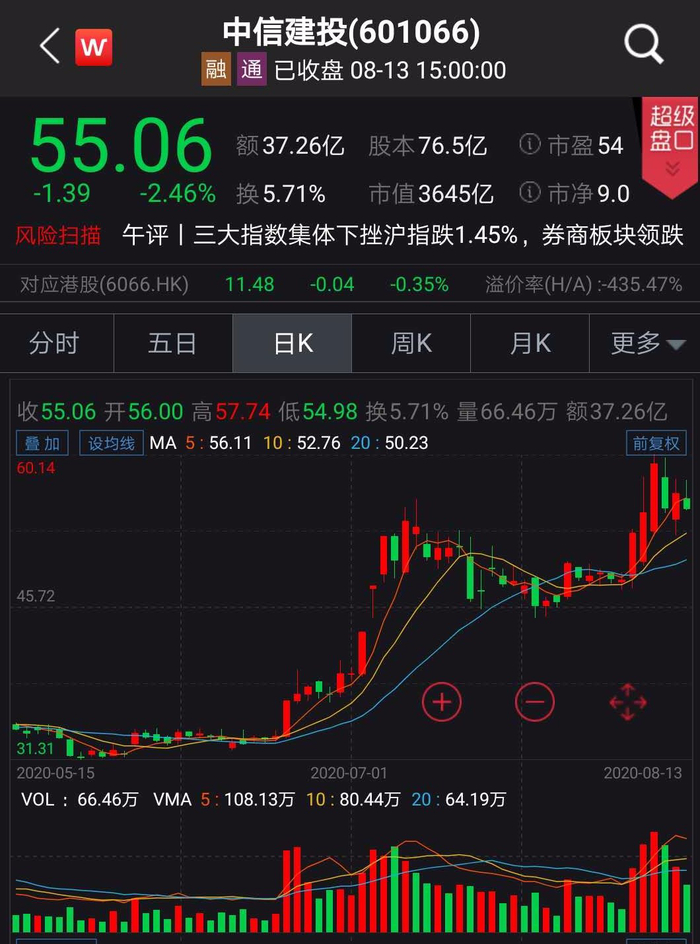Open the search magnifier icon
This screenshot has height=944, width=700.
pyautogui.click(x=643, y=45)
